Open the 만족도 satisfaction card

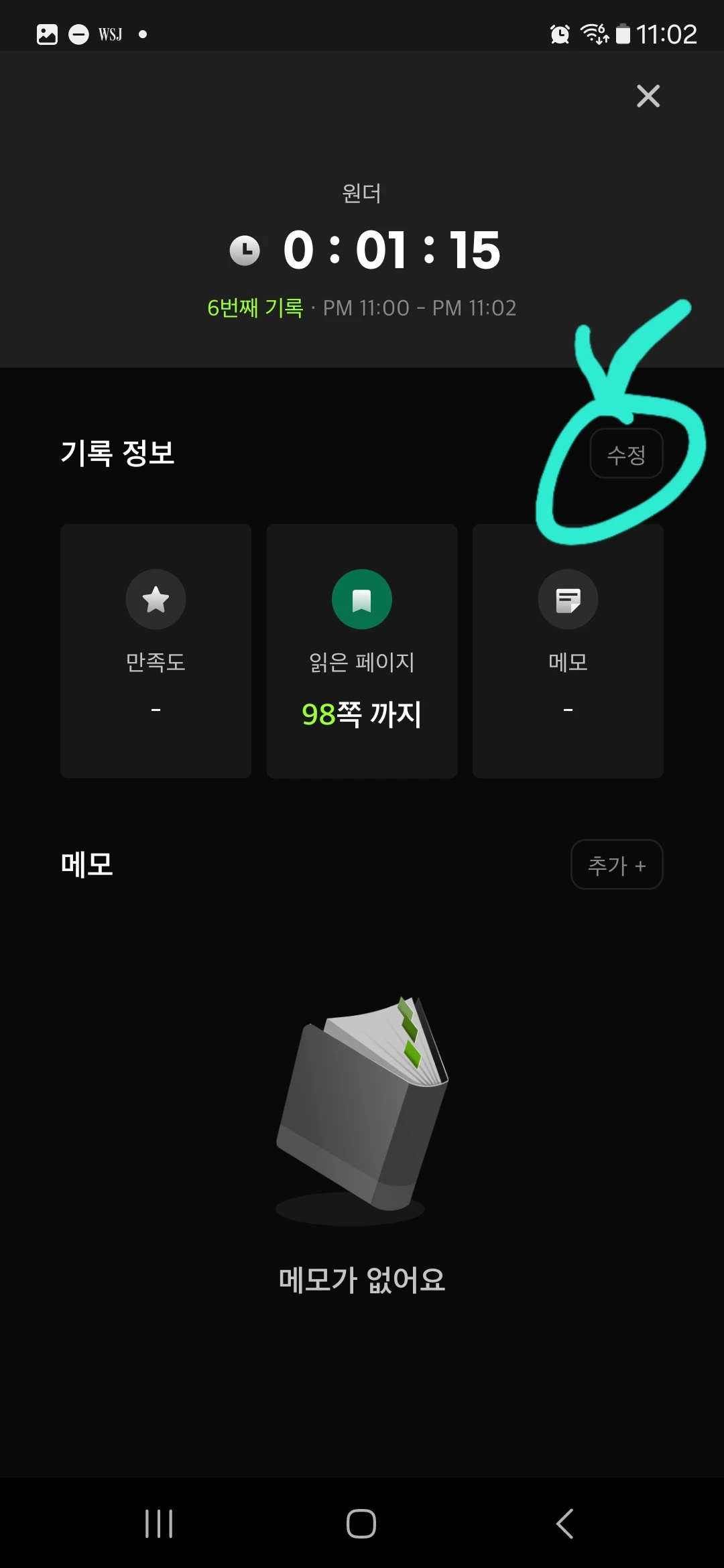click(x=156, y=650)
